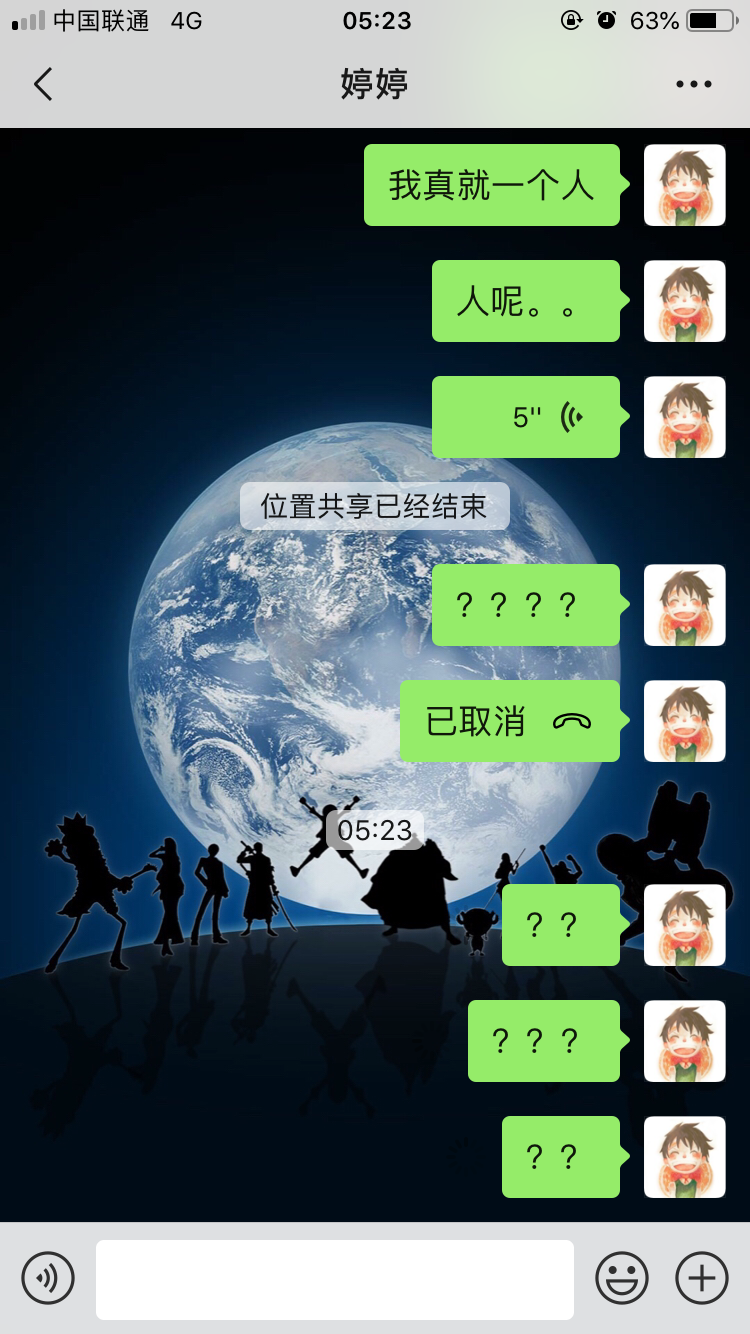Open the plus attachment menu
Screen dimensions: 750x1334
tap(702, 1278)
